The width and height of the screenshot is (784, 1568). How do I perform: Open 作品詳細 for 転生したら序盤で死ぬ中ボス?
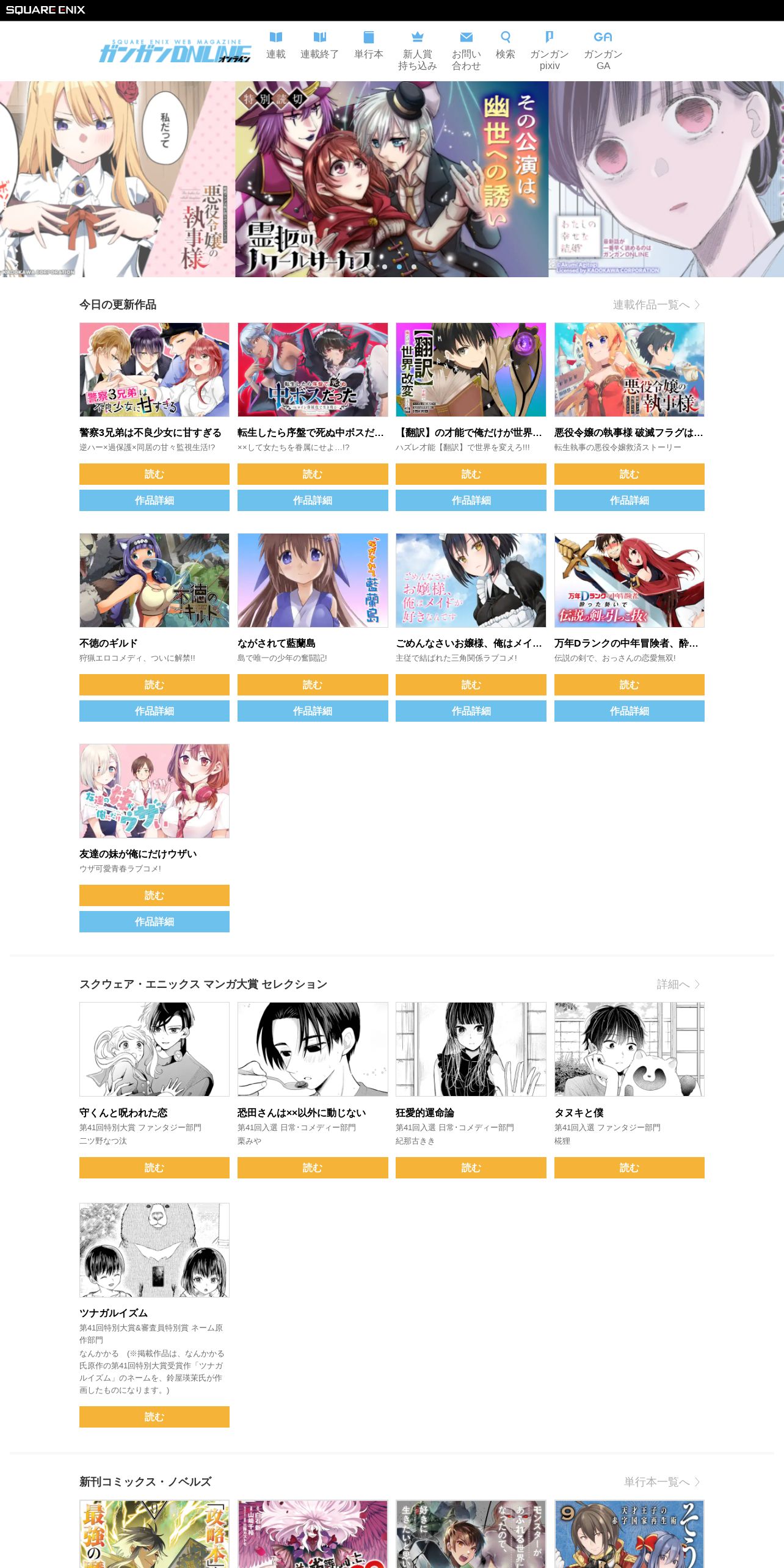[x=313, y=500]
